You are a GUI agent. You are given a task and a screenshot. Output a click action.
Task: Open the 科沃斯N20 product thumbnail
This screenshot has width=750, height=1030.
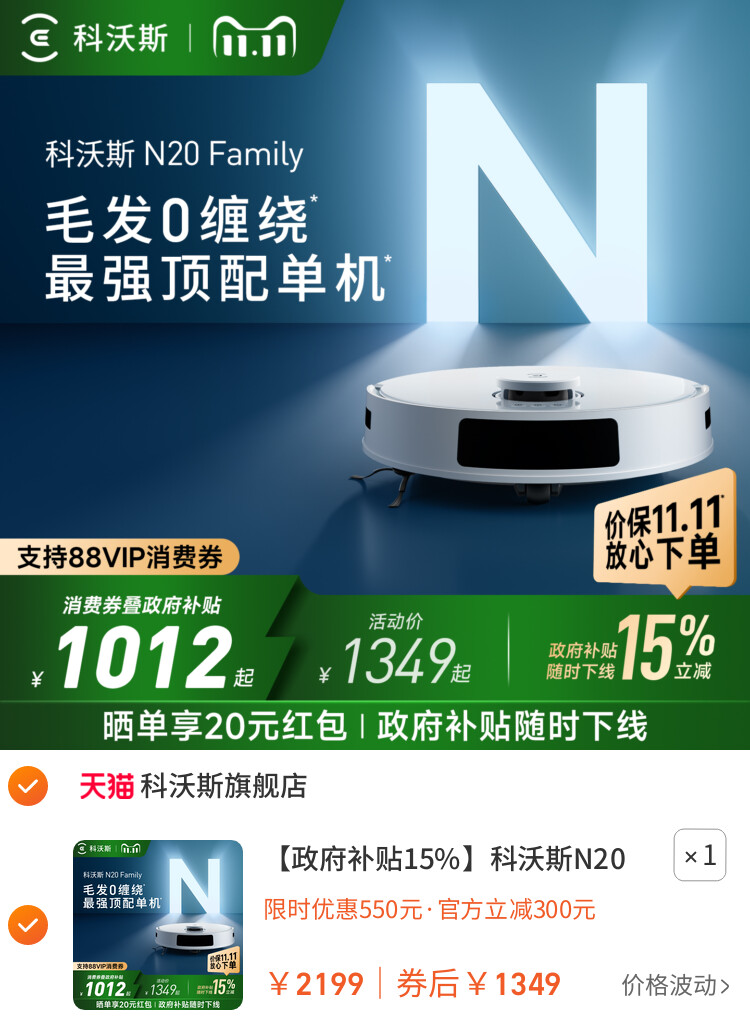tap(158, 925)
